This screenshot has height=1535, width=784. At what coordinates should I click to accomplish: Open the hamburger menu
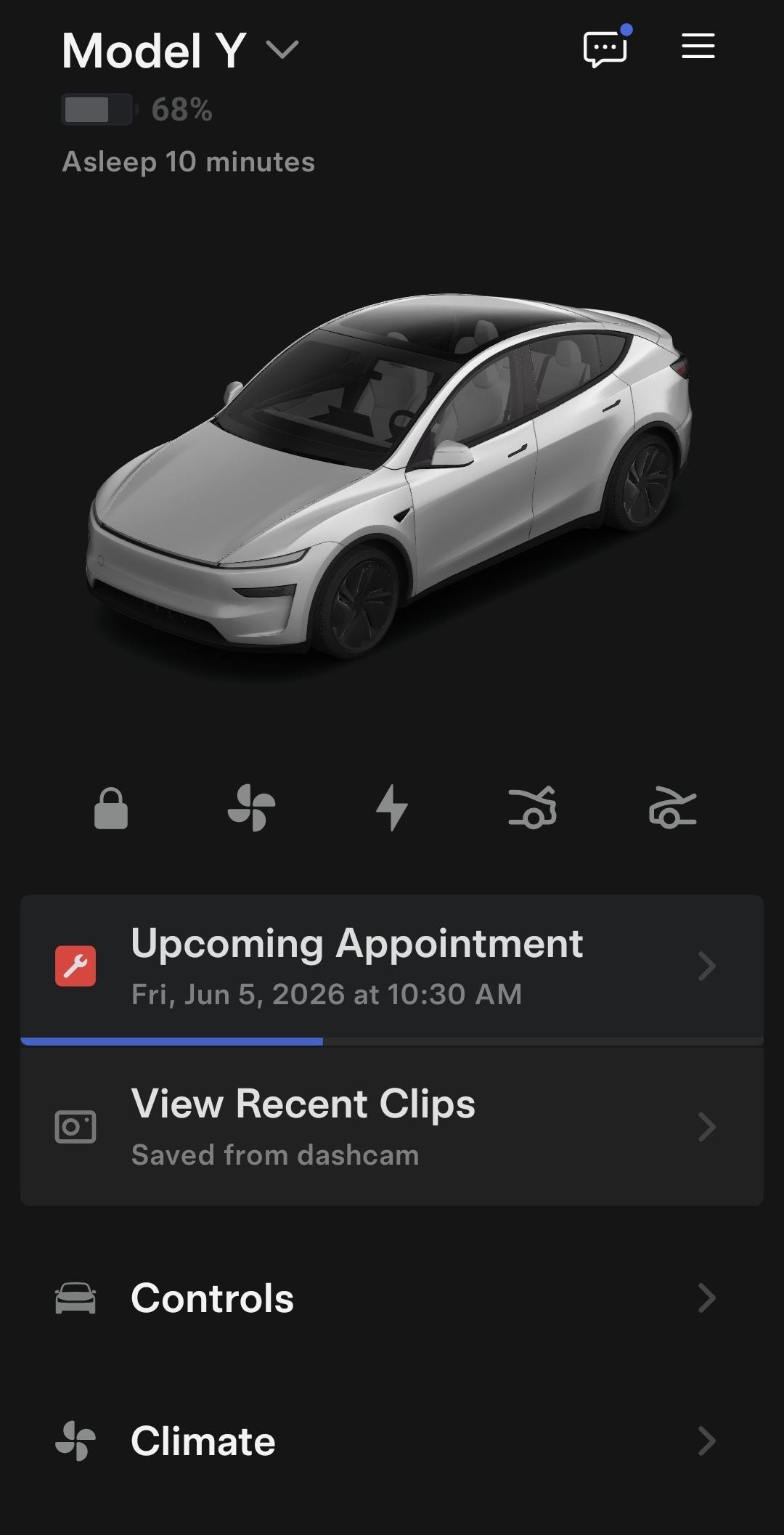[x=698, y=46]
